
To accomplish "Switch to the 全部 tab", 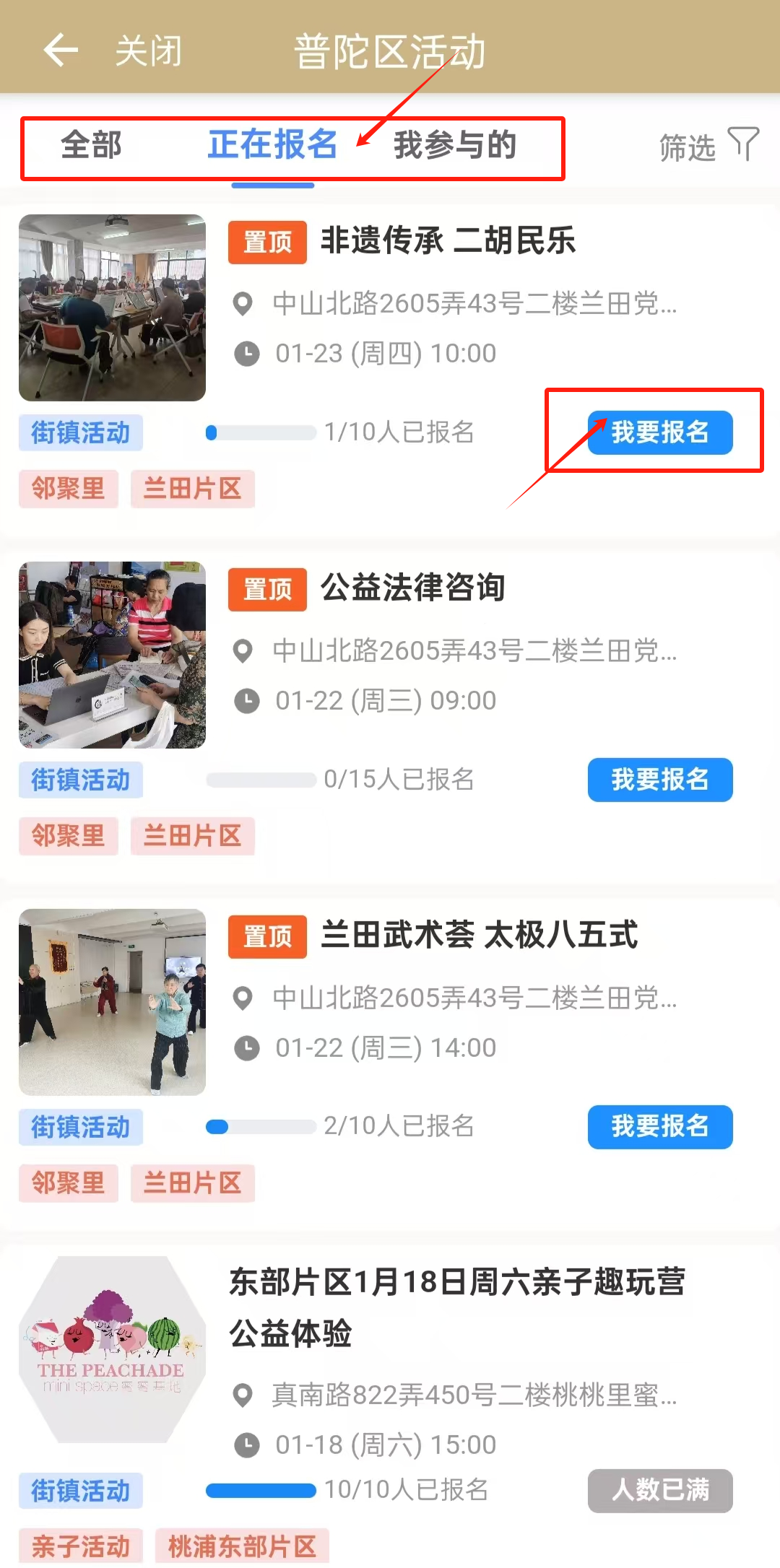I will tap(91, 145).
